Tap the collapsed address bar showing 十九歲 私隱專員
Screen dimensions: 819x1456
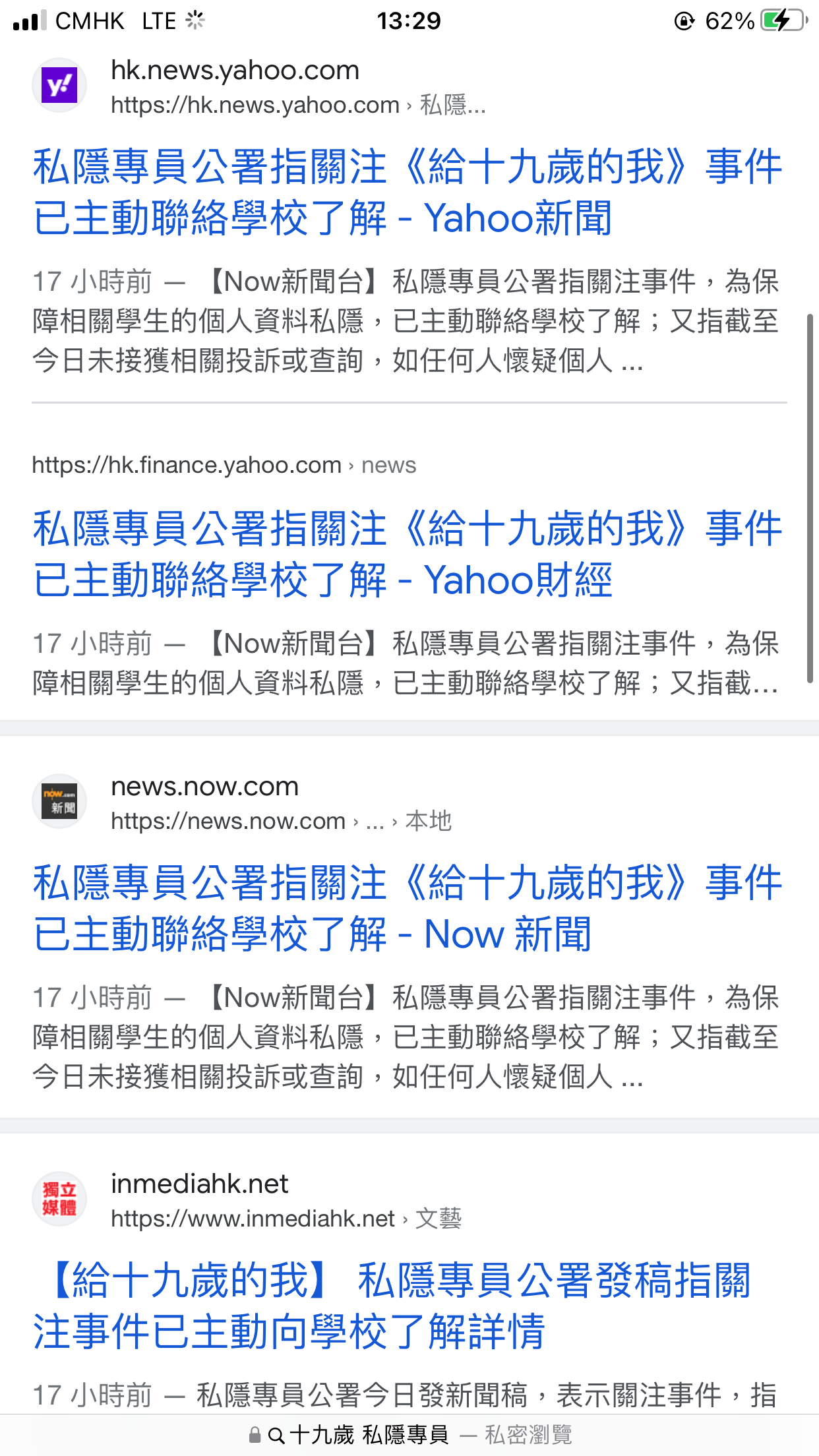coord(409,1434)
